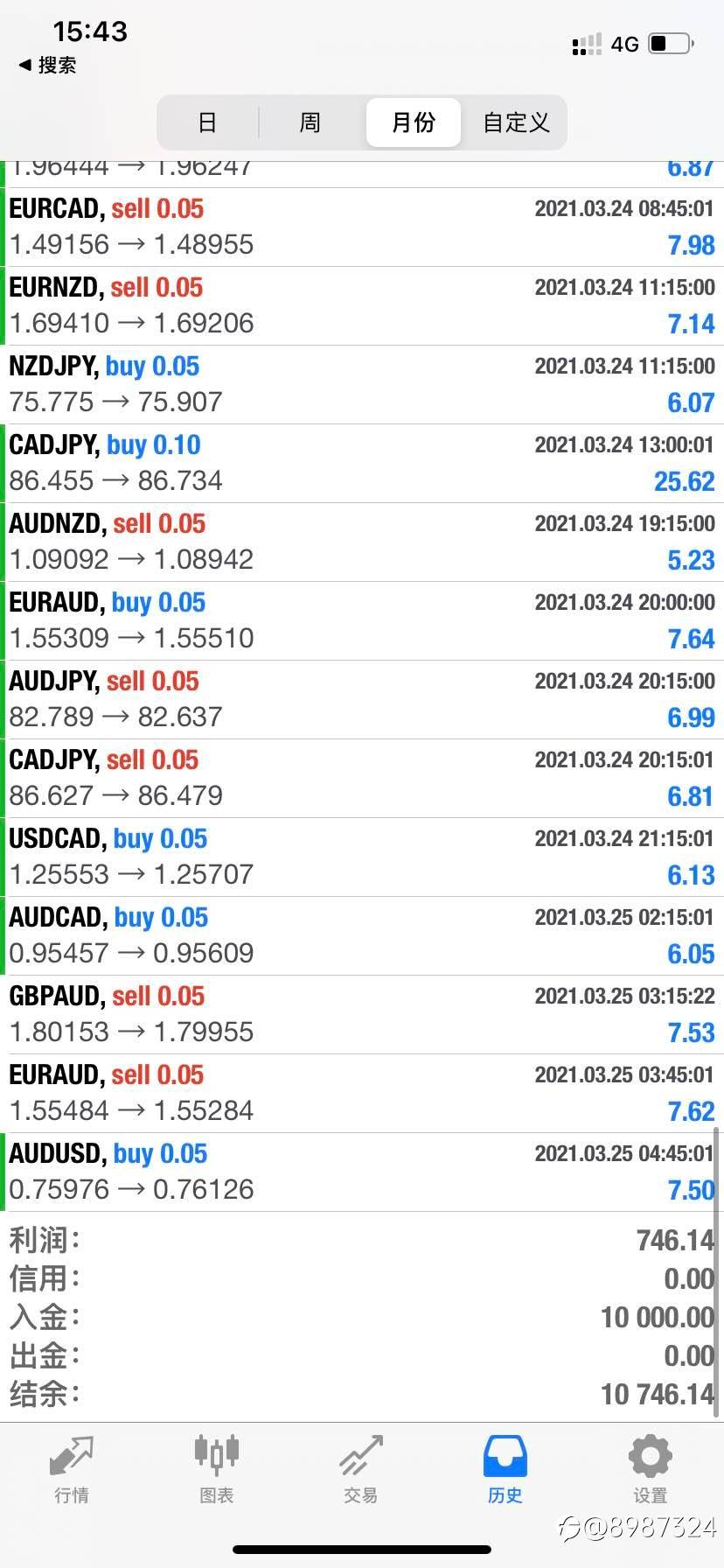Return to 搜索 via the back arrow
The width and height of the screenshot is (724, 1568).
click(x=48, y=65)
